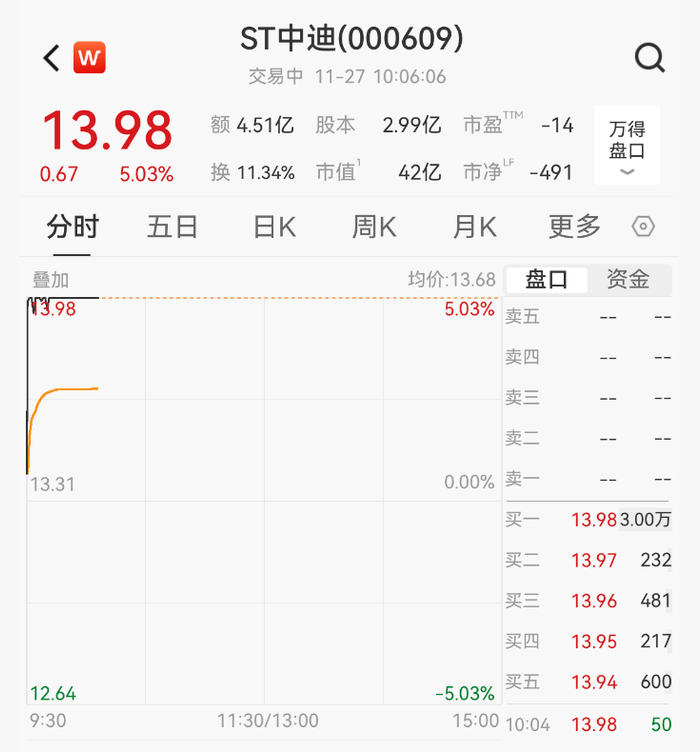
Task: Open chart settings hexagon icon
Action: pyautogui.click(x=644, y=227)
